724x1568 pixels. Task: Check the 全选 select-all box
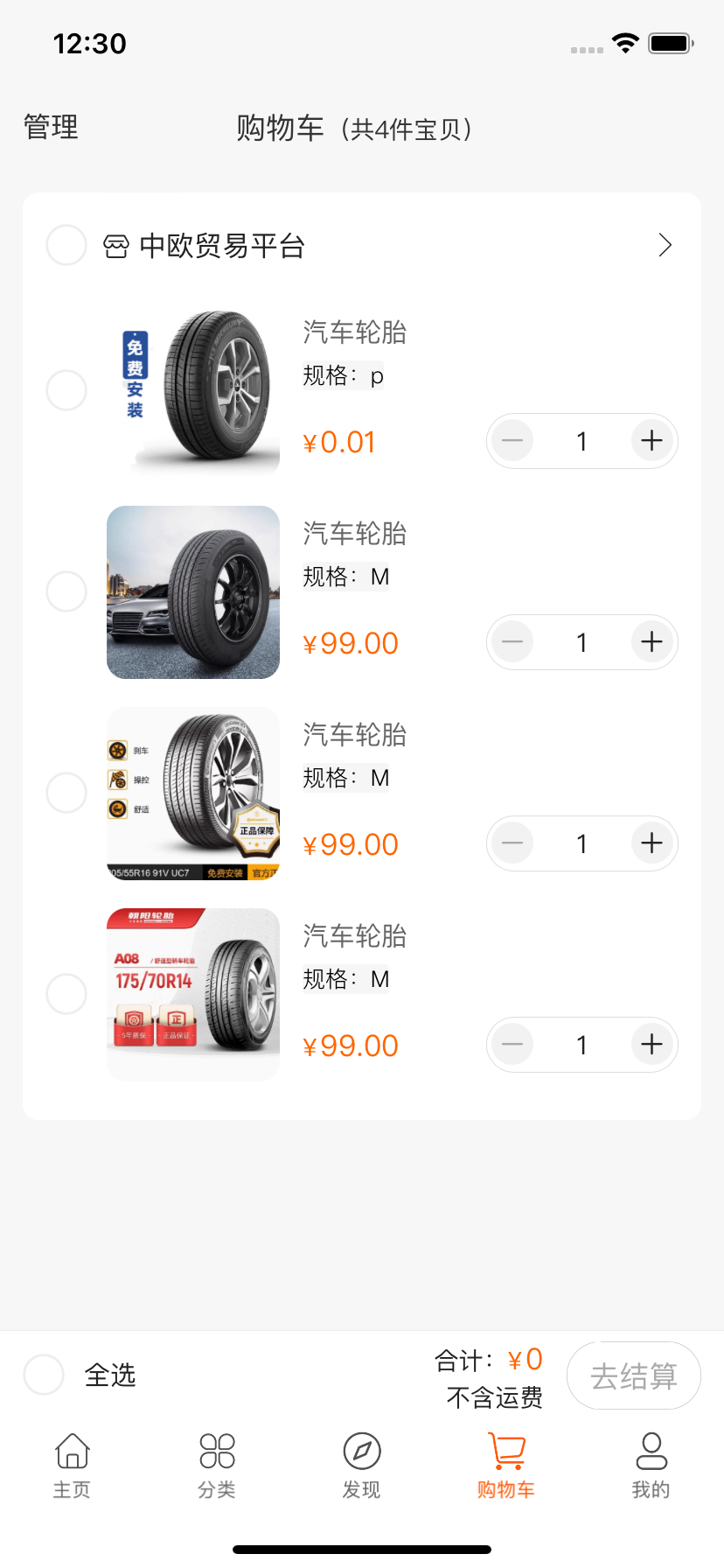tap(44, 1375)
